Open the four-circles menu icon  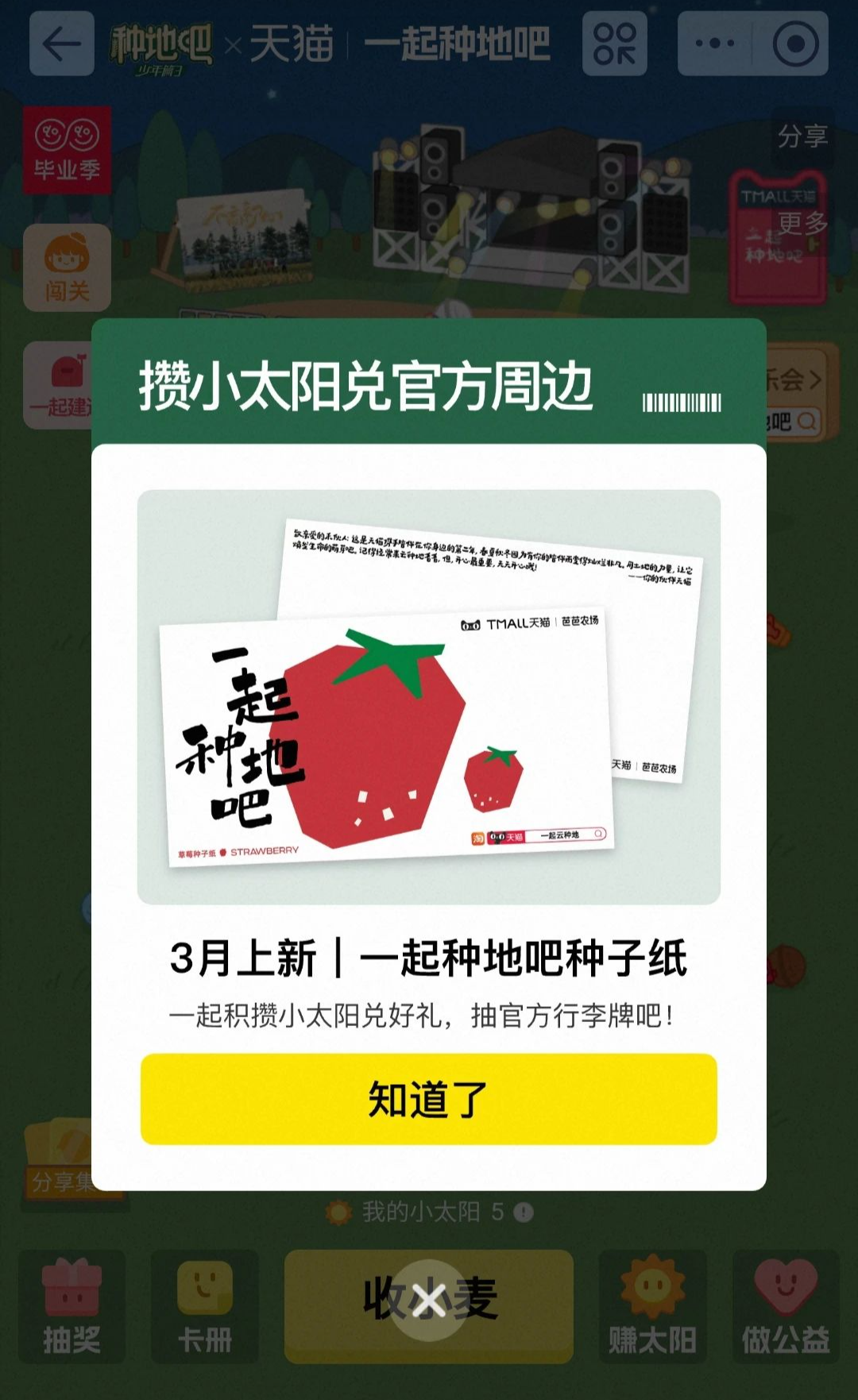614,44
